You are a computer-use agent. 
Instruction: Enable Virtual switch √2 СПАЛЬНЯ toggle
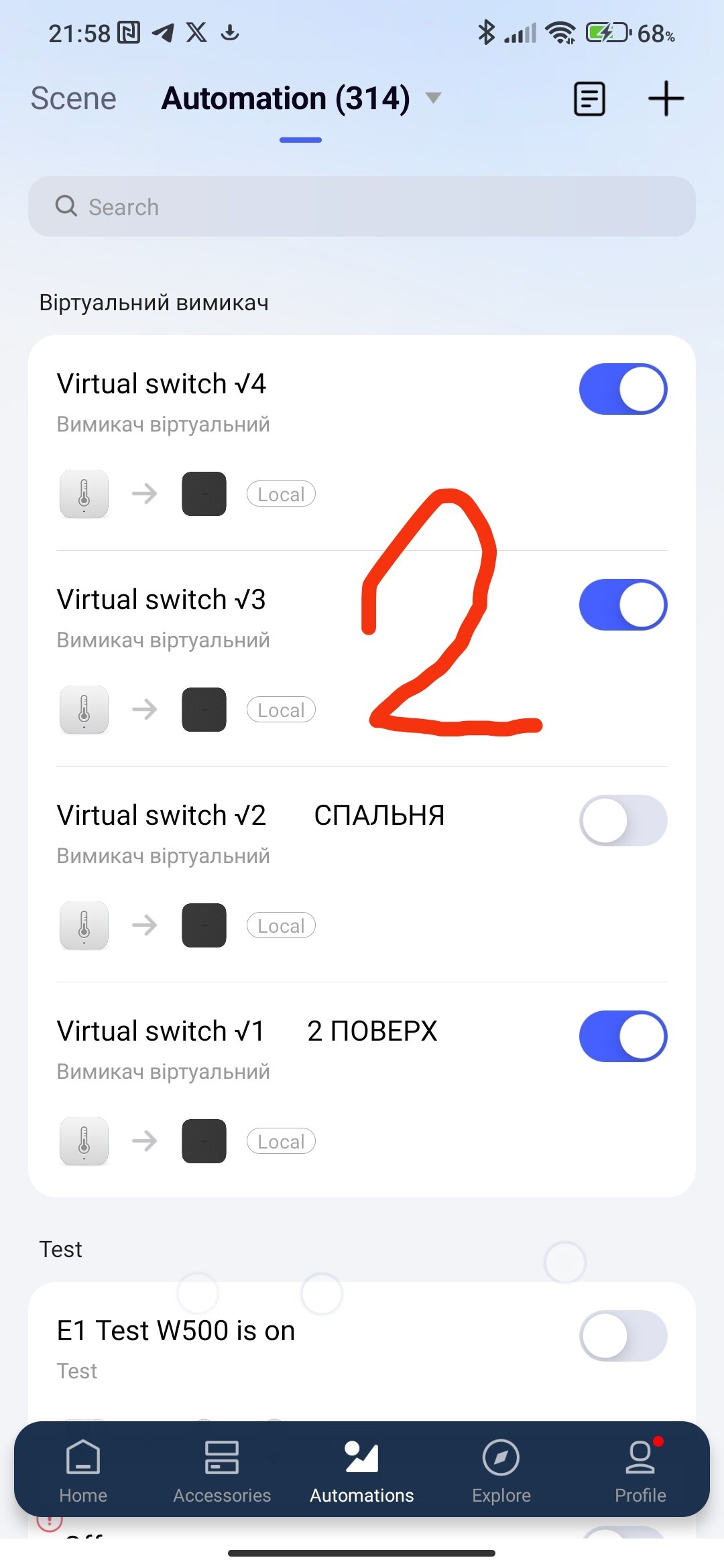point(623,821)
